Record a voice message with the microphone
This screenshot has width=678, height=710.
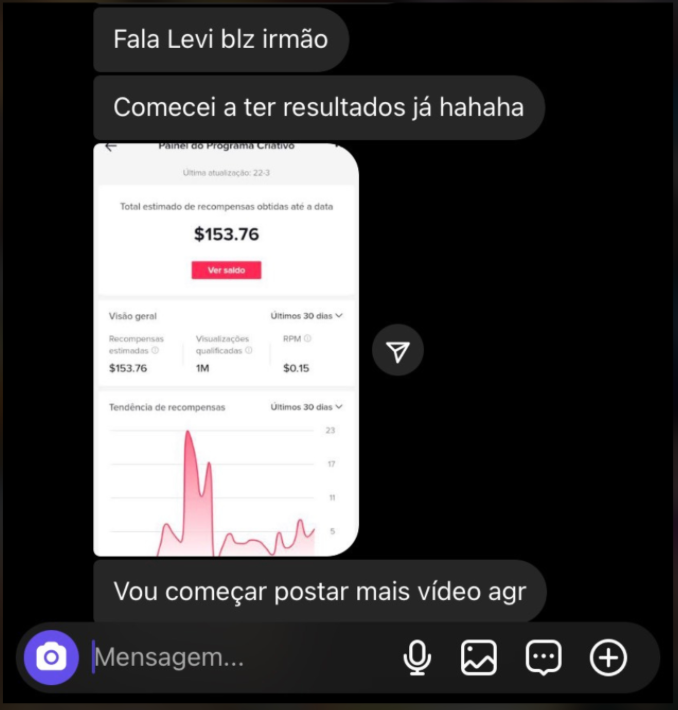click(x=417, y=657)
